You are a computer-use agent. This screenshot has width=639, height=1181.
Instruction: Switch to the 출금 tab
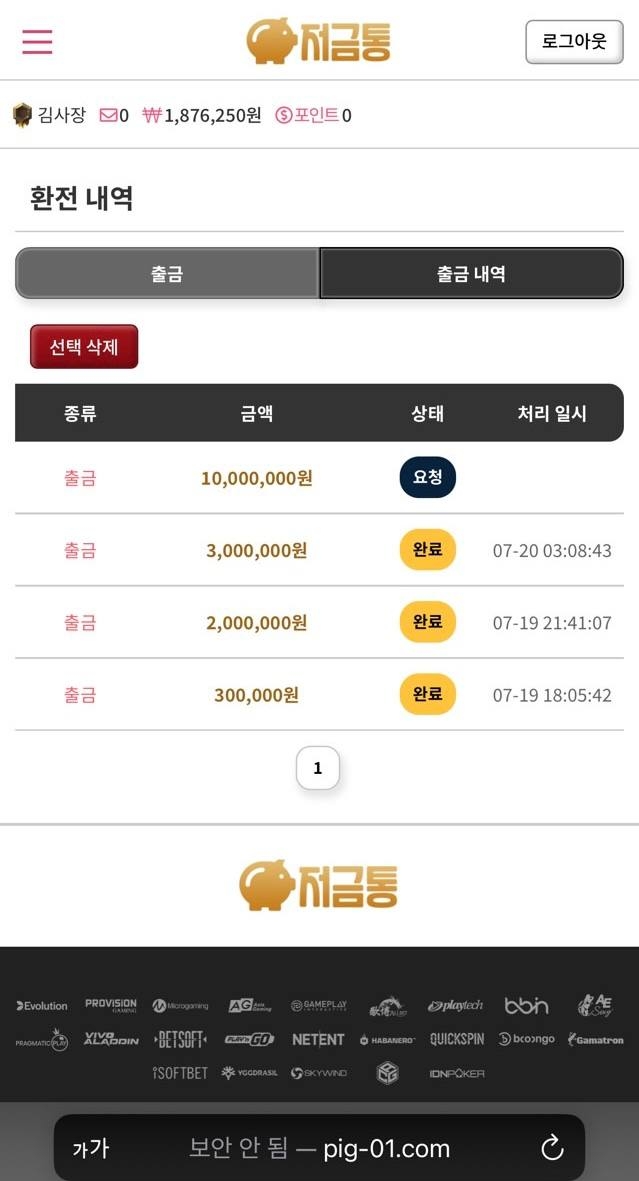[x=167, y=273]
